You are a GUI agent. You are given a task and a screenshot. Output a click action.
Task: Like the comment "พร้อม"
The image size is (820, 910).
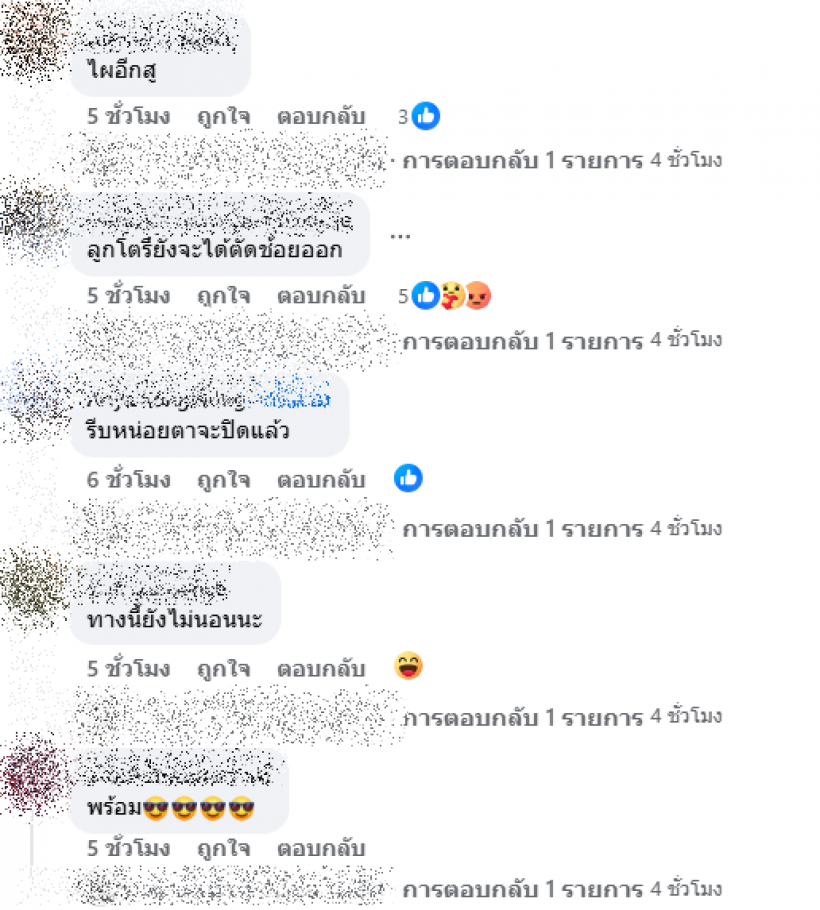[223, 849]
